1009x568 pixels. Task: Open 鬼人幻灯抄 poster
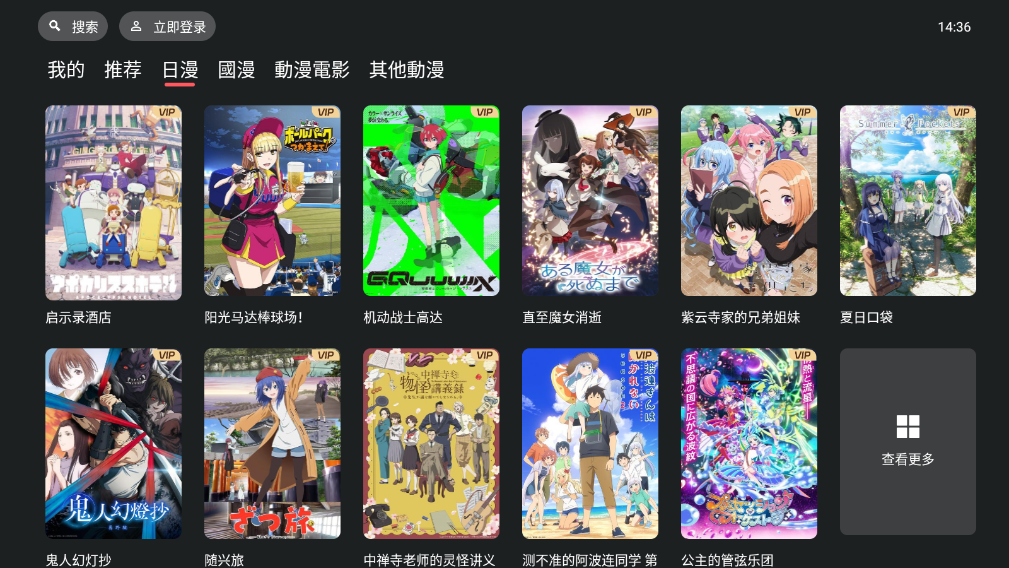pyautogui.click(x=113, y=443)
